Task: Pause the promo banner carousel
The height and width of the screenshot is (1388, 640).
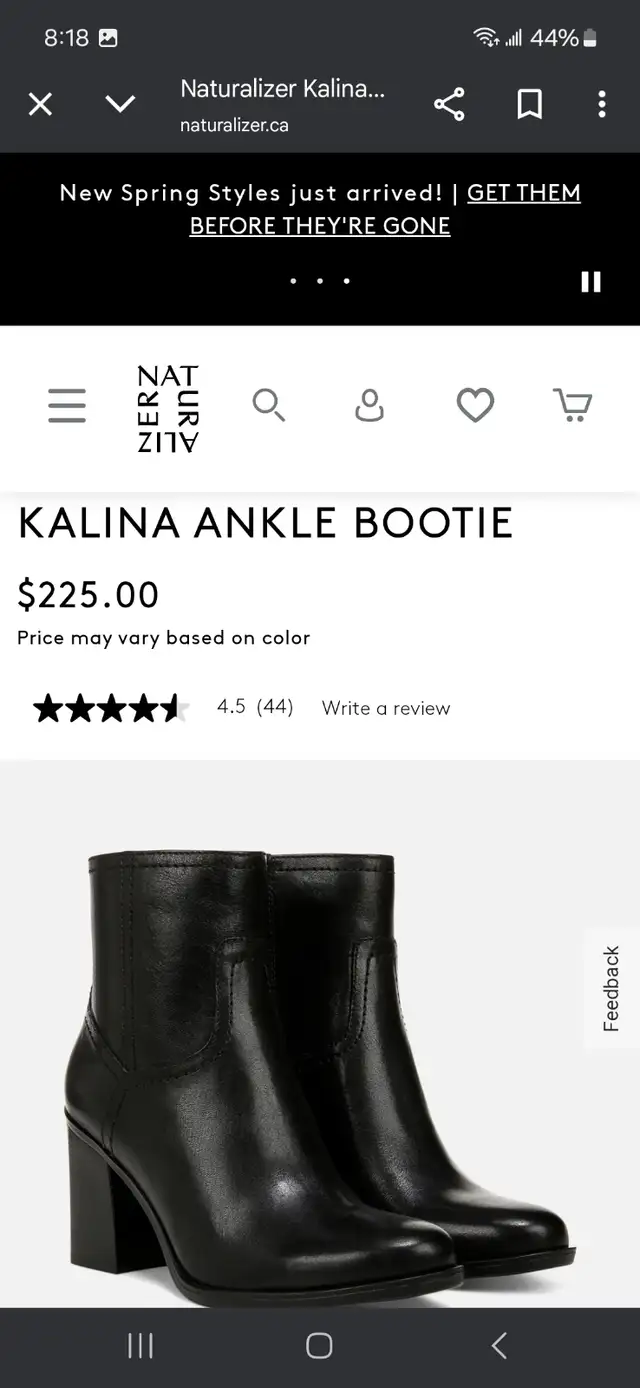Action: (x=591, y=282)
